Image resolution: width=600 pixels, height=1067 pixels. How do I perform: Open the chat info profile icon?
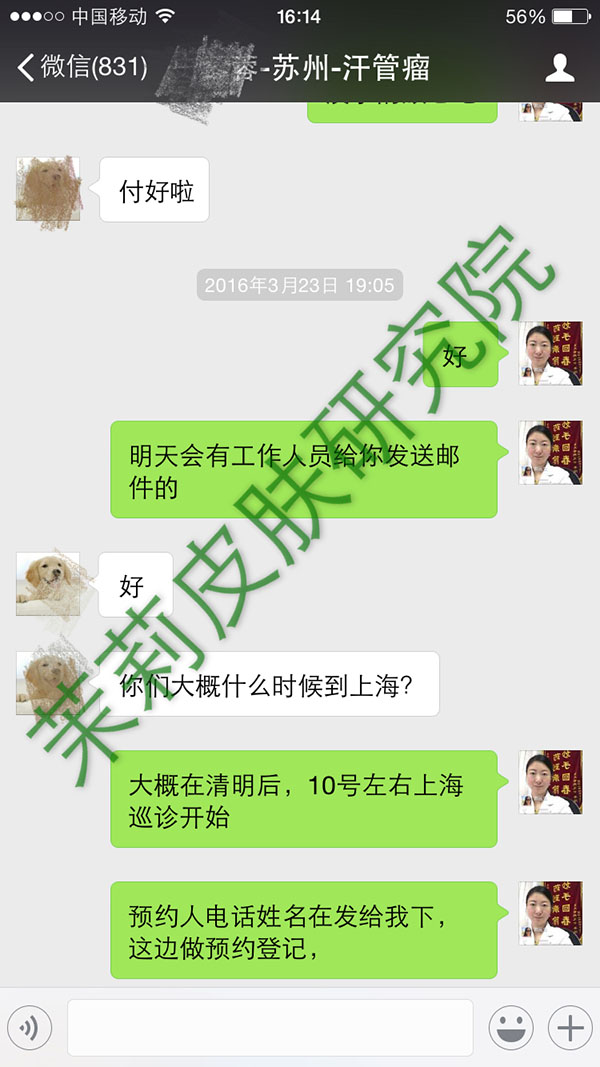560,68
